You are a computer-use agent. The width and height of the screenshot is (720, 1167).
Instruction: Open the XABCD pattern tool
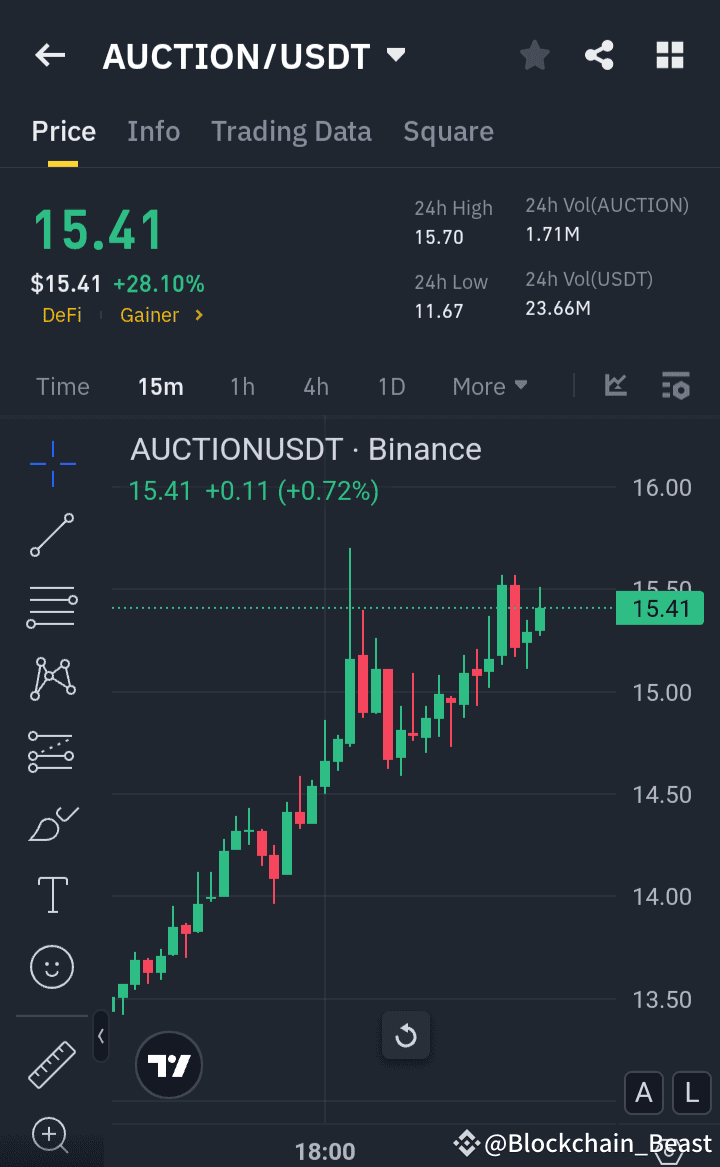tap(51, 678)
